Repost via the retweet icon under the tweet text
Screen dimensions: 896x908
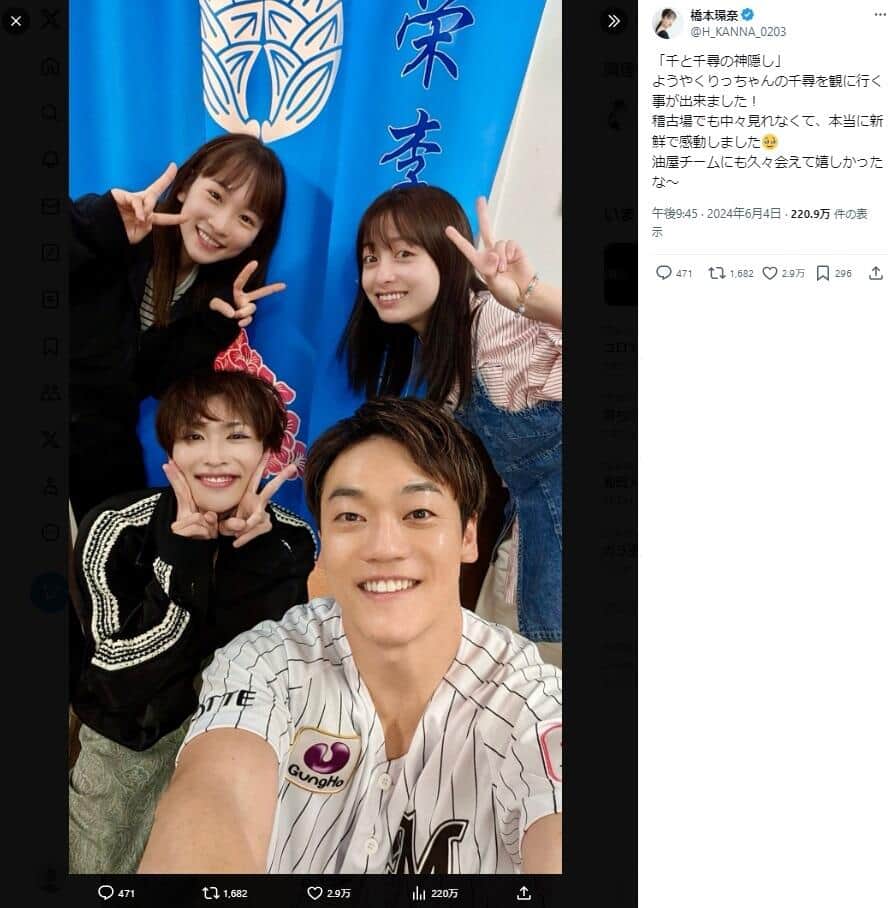pyautogui.click(x=717, y=273)
